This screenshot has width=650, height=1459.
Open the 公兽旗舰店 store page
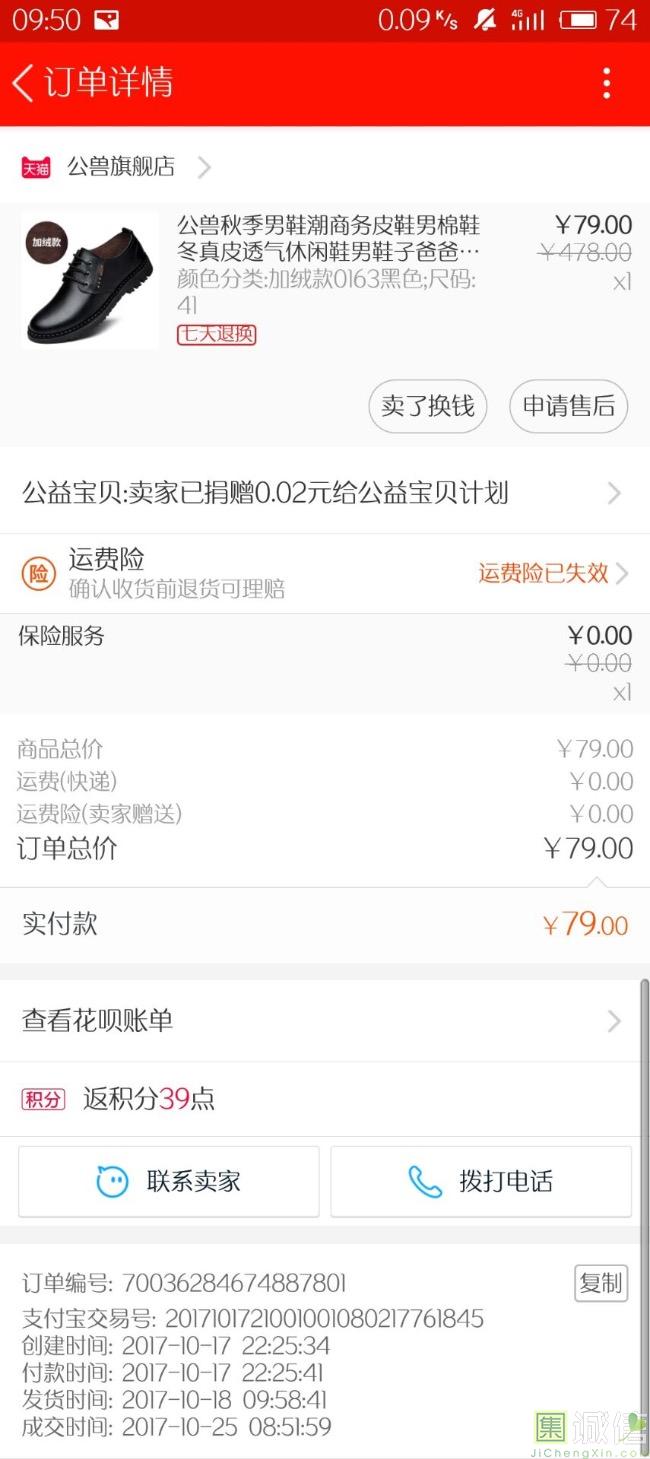[x=117, y=166]
